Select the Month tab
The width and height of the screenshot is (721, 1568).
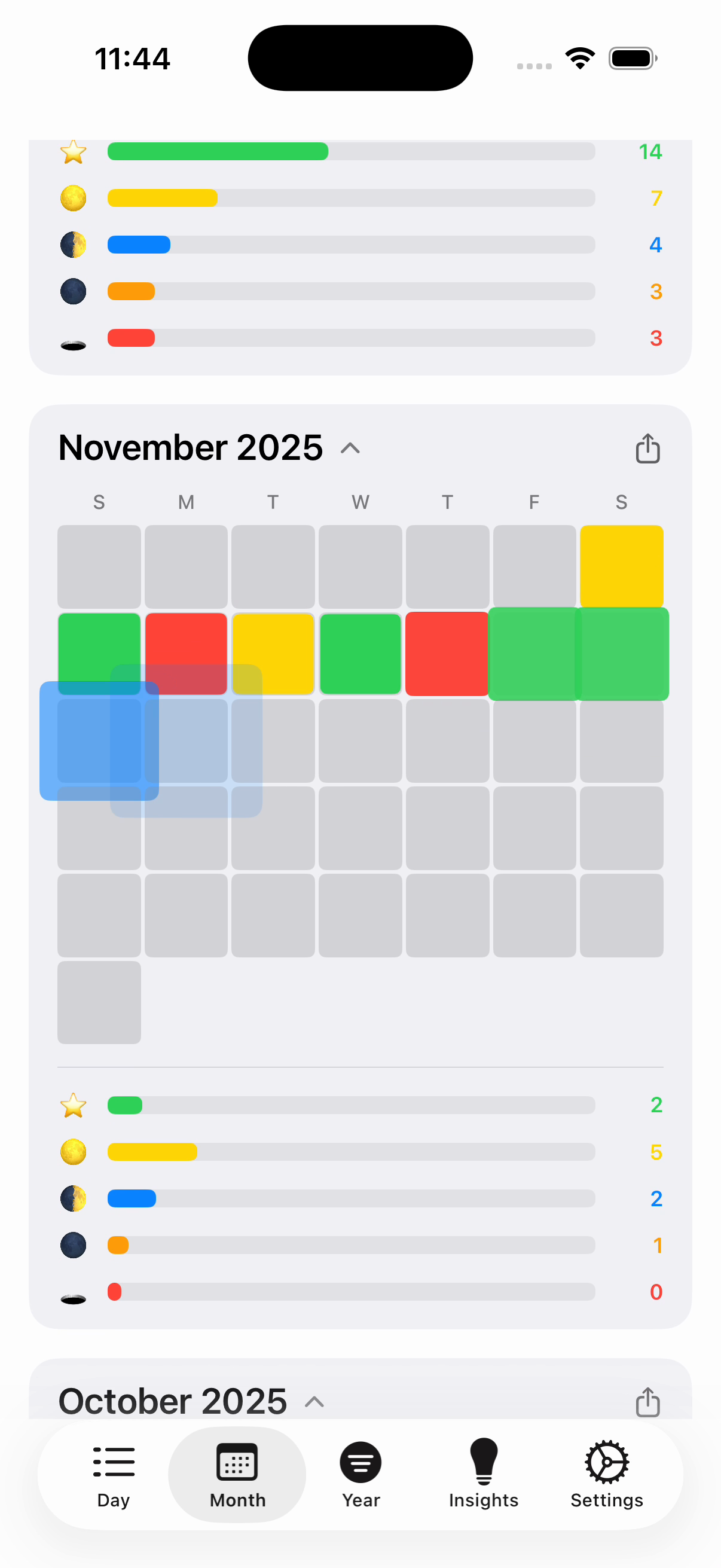click(x=237, y=1474)
